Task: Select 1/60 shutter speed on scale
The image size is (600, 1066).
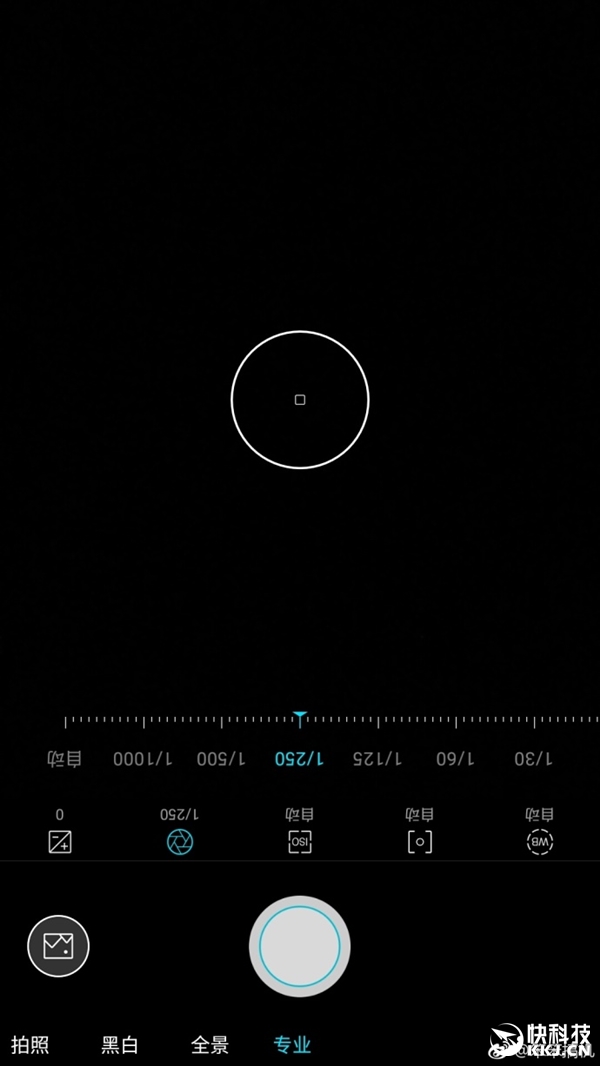Action: point(456,759)
